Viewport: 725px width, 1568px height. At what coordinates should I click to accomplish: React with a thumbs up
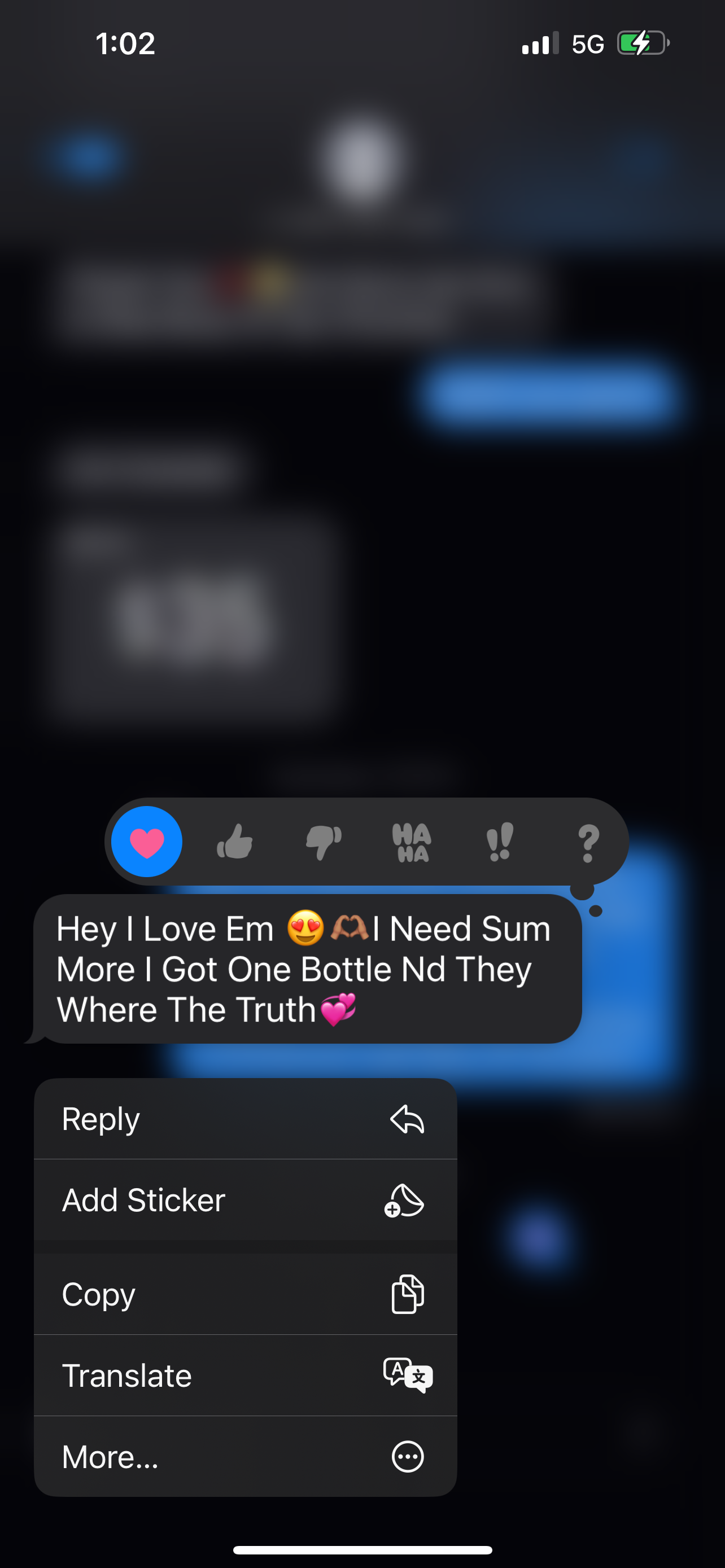pos(235,842)
